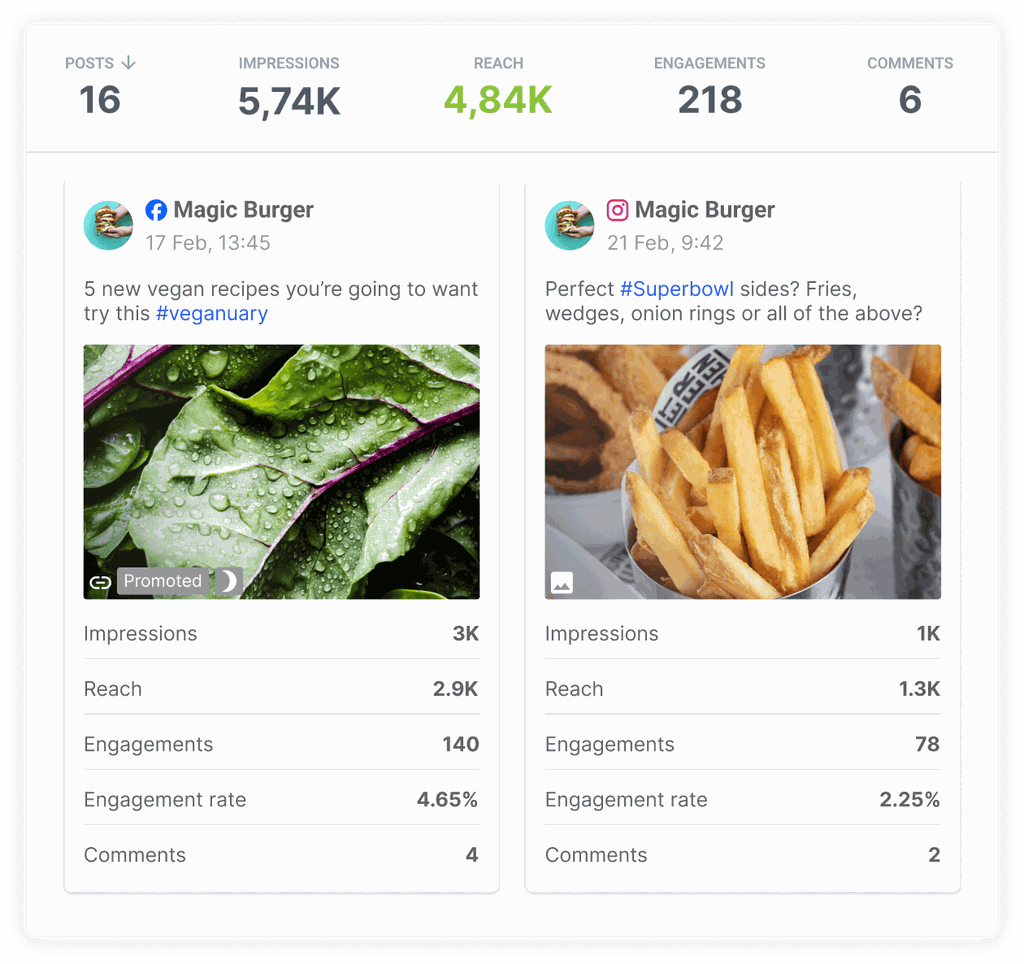Image resolution: width=1024 pixels, height=964 pixels.
Task: Open Magic Burger's Instagram profile name
Action: [704, 210]
